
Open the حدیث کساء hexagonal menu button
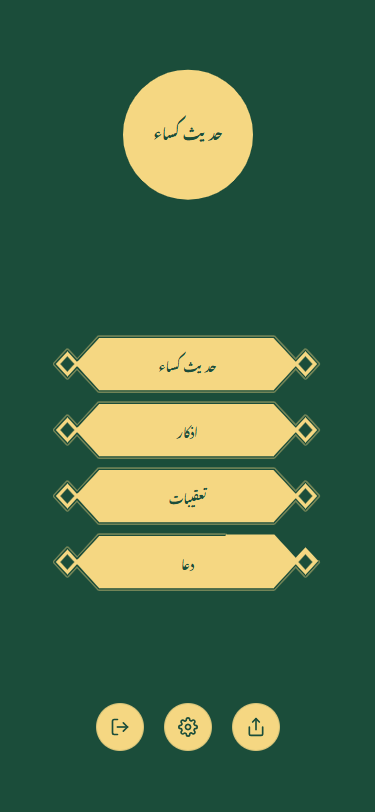[186, 364]
